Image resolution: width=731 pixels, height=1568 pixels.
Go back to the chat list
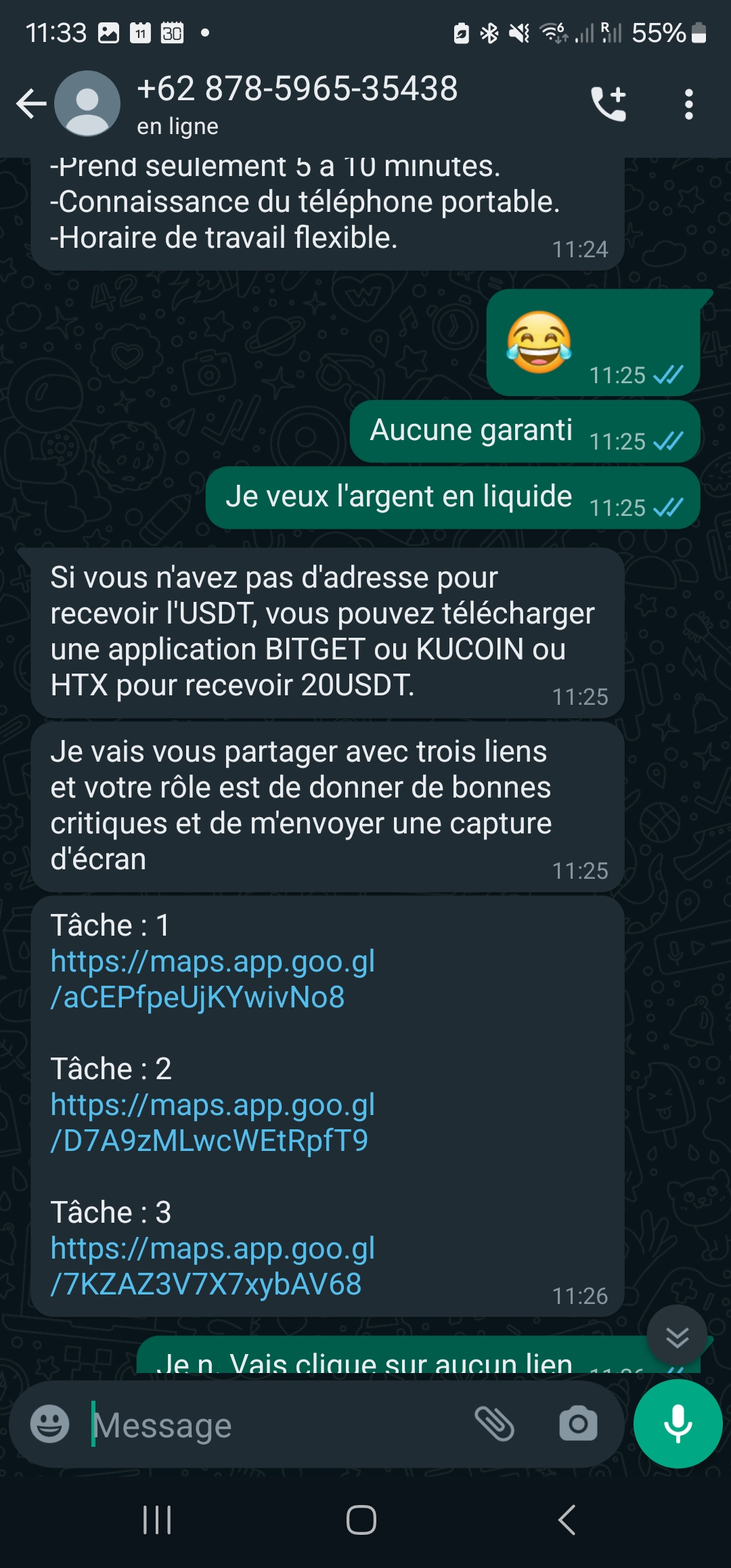[x=31, y=104]
